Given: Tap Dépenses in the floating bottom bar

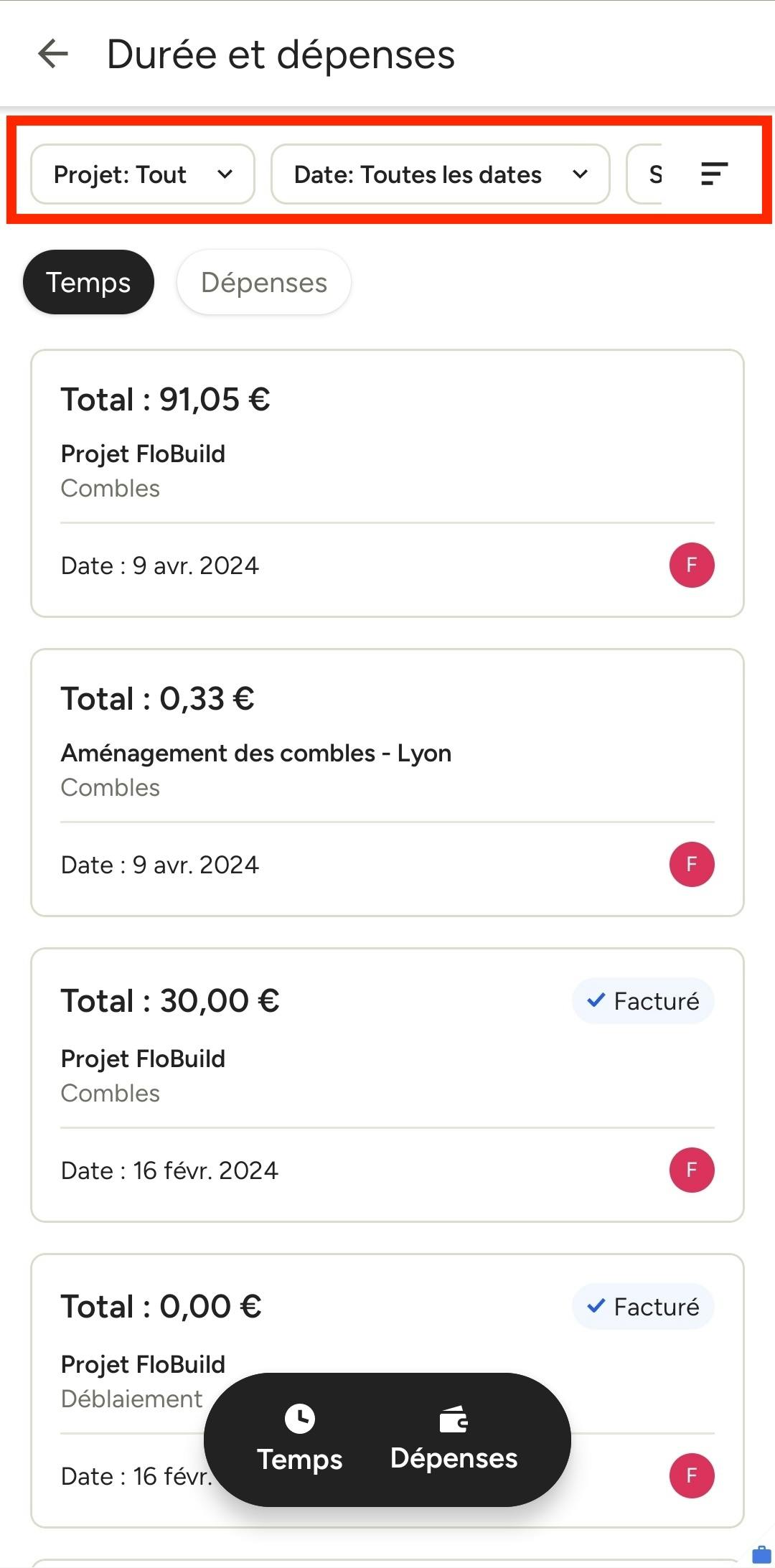Looking at the screenshot, I should pyautogui.click(x=454, y=1440).
